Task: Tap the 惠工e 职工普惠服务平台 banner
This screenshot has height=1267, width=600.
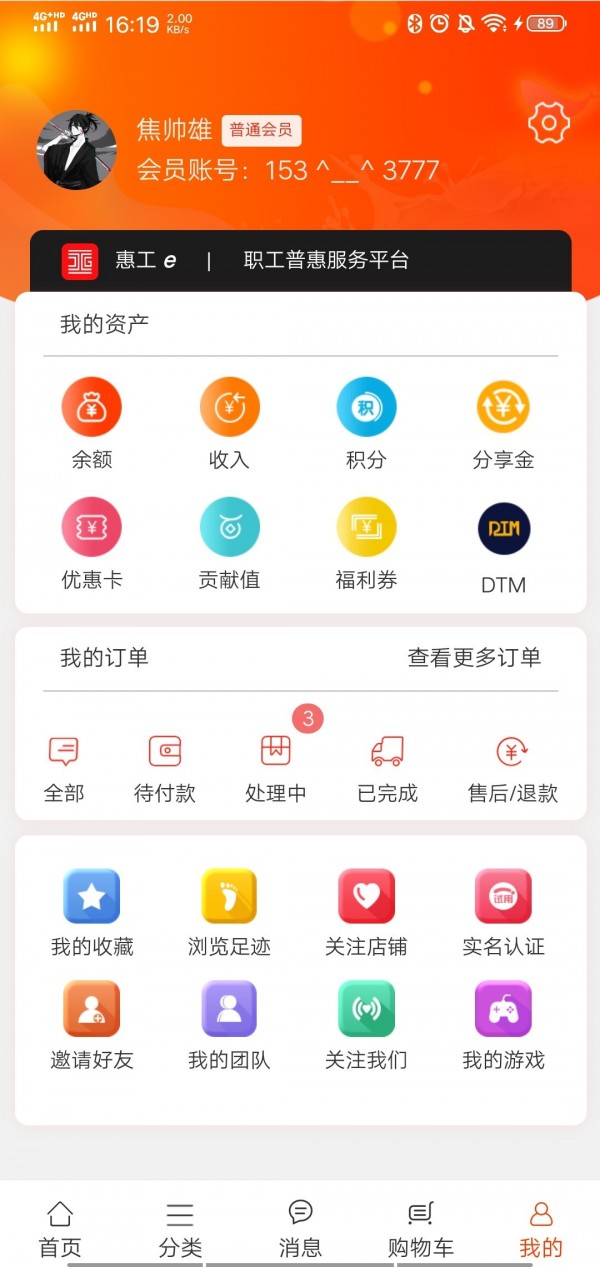Action: pyautogui.click(x=301, y=261)
